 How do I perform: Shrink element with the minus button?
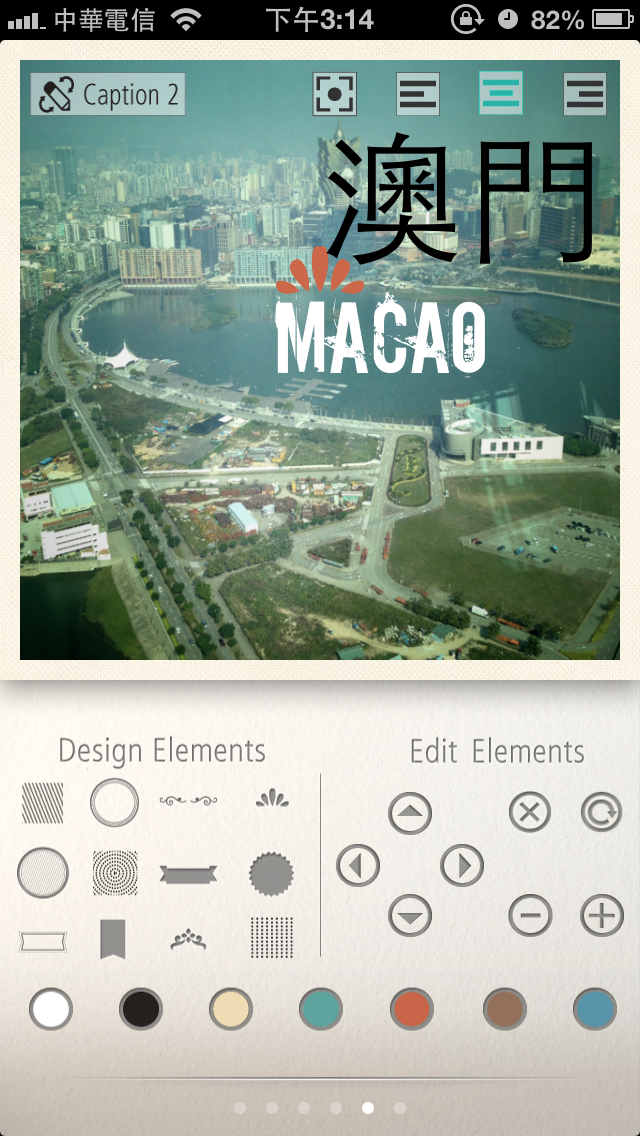[x=530, y=915]
